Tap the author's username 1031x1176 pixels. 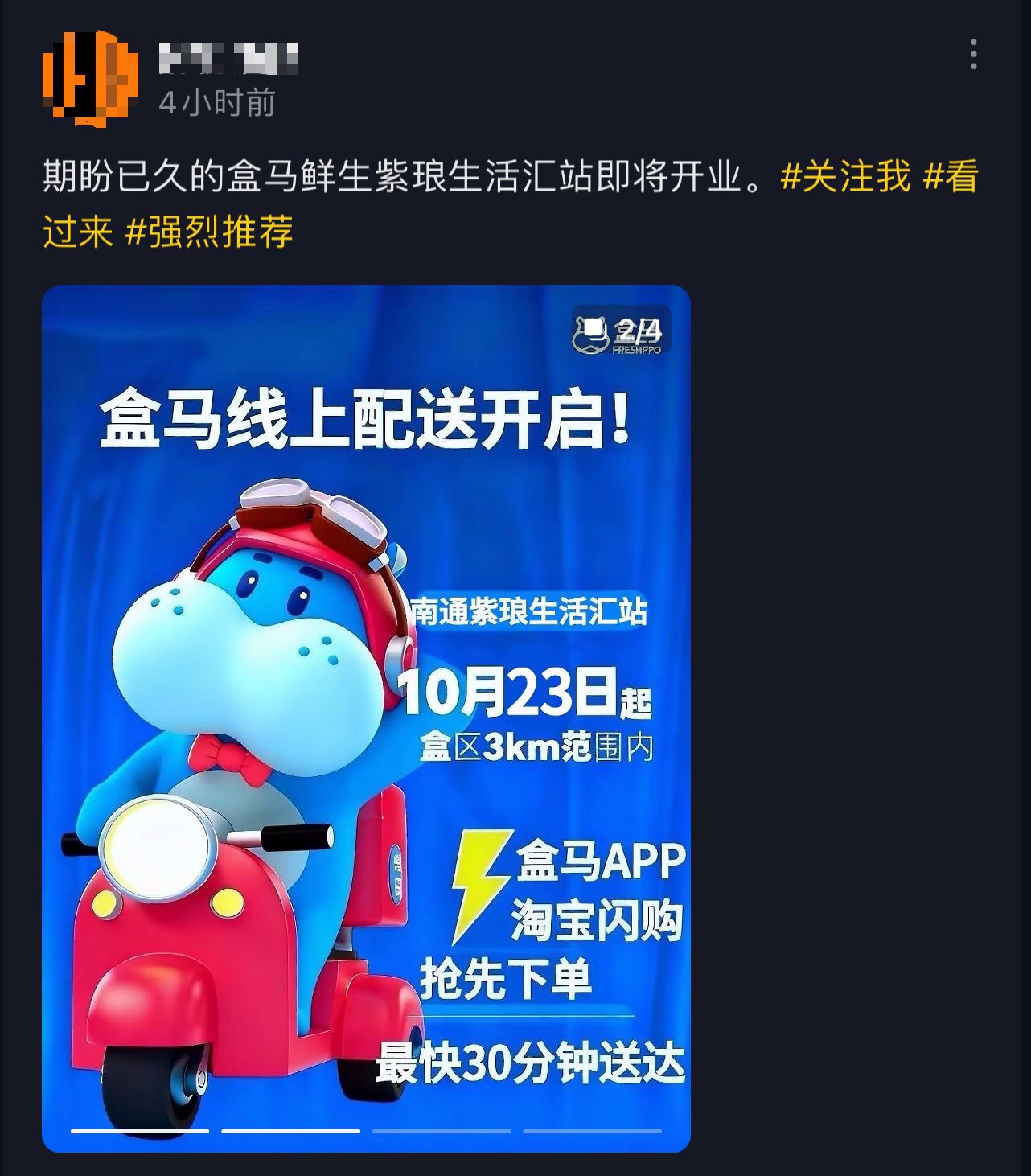point(228,58)
